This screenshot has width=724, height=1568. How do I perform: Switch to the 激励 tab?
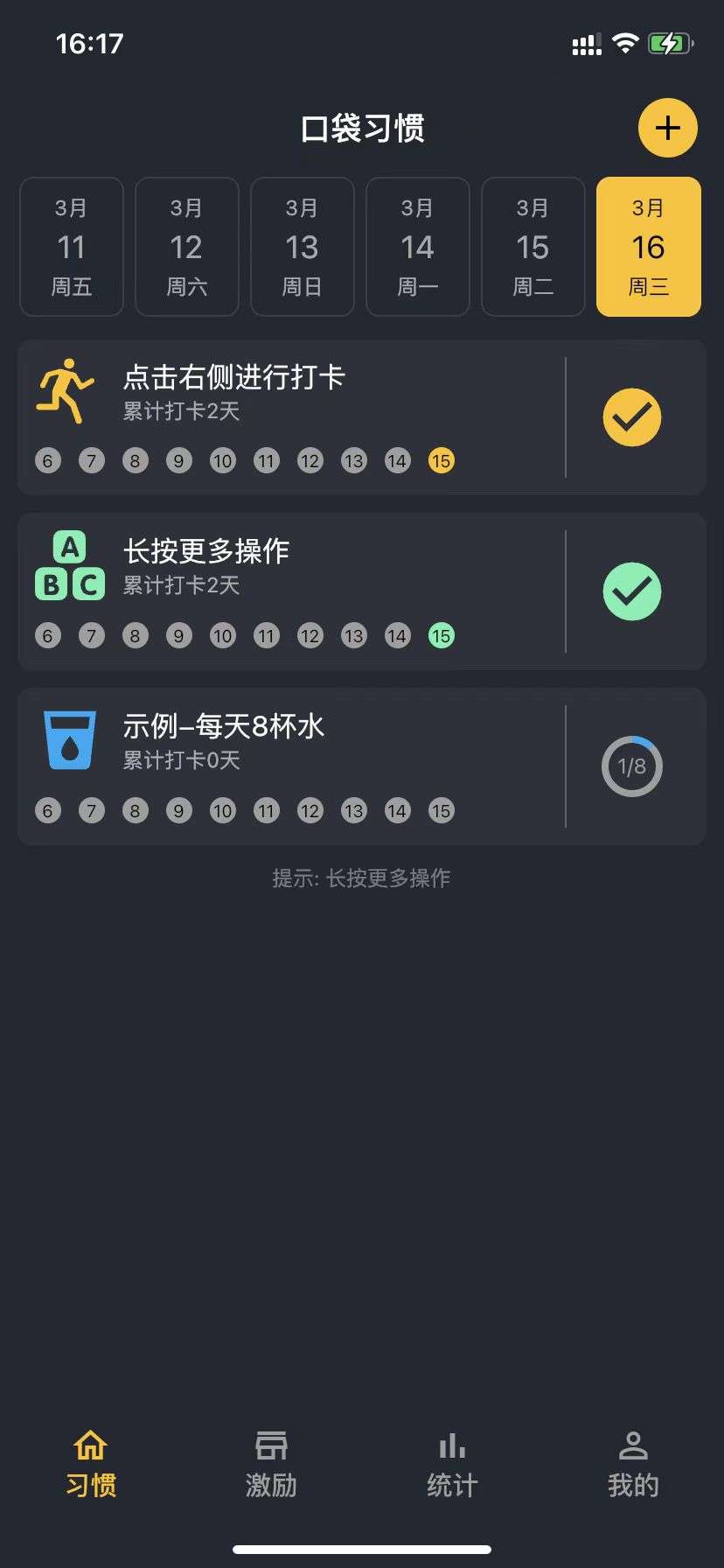[x=271, y=1465]
